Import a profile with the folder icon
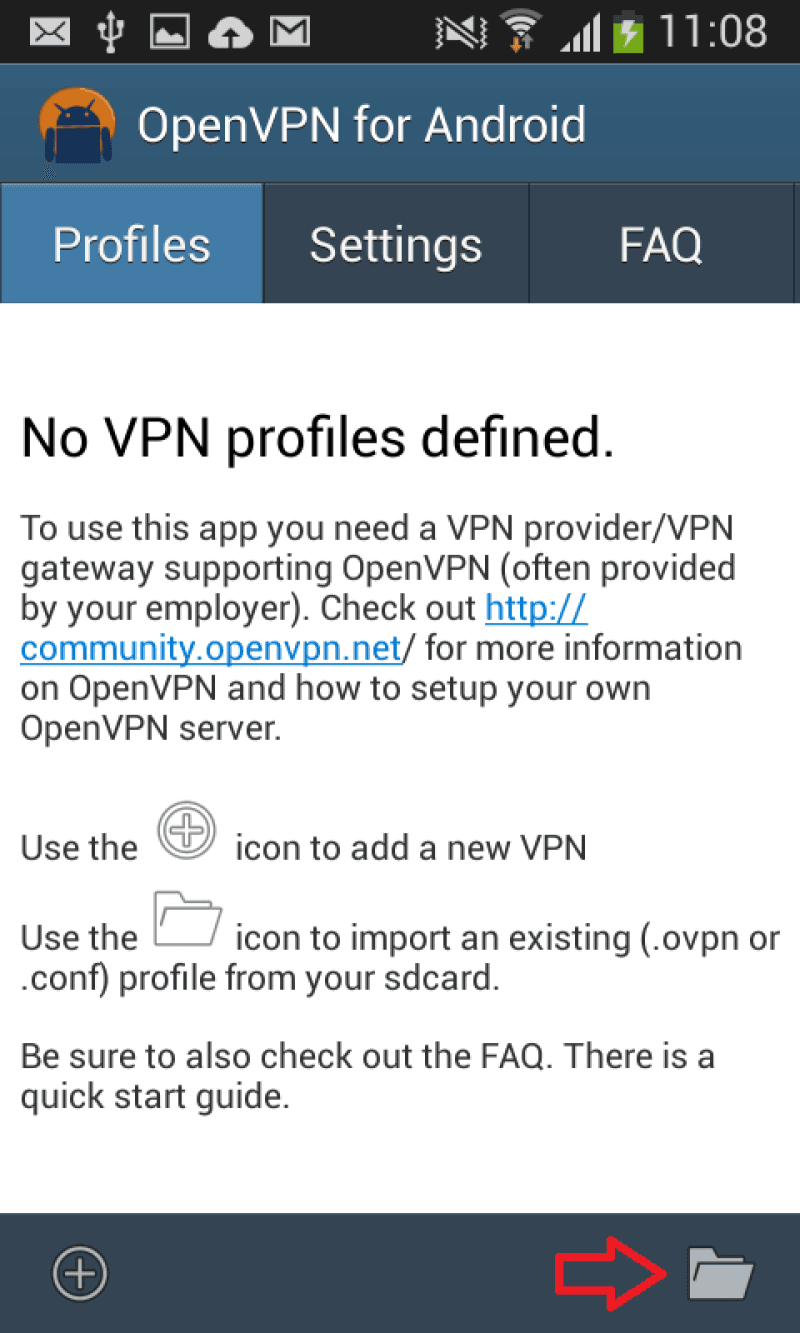This screenshot has height=1333, width=800. click(x=721, y=1273)
